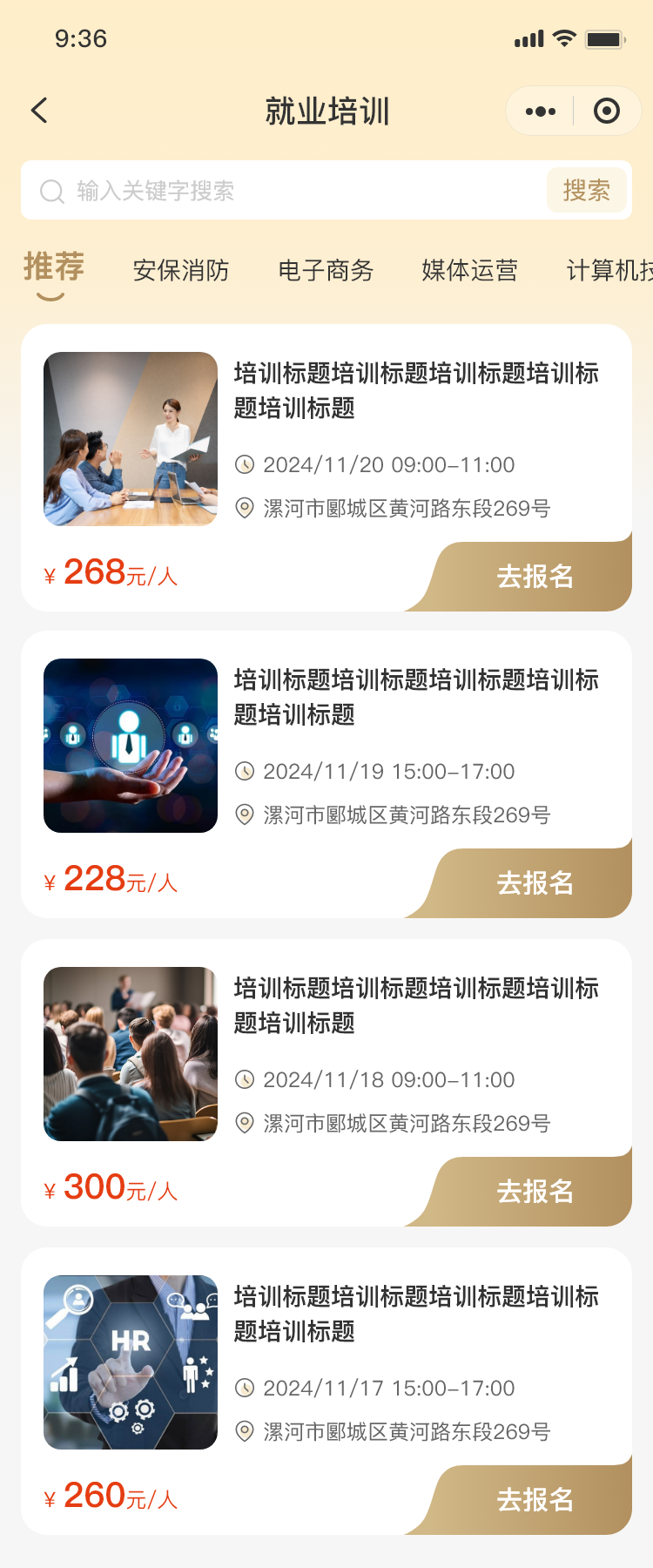The width and height of the screenshot is (653, 1568).
Task: Register for the 300元 training course
Action: (x=535, y=1192)
